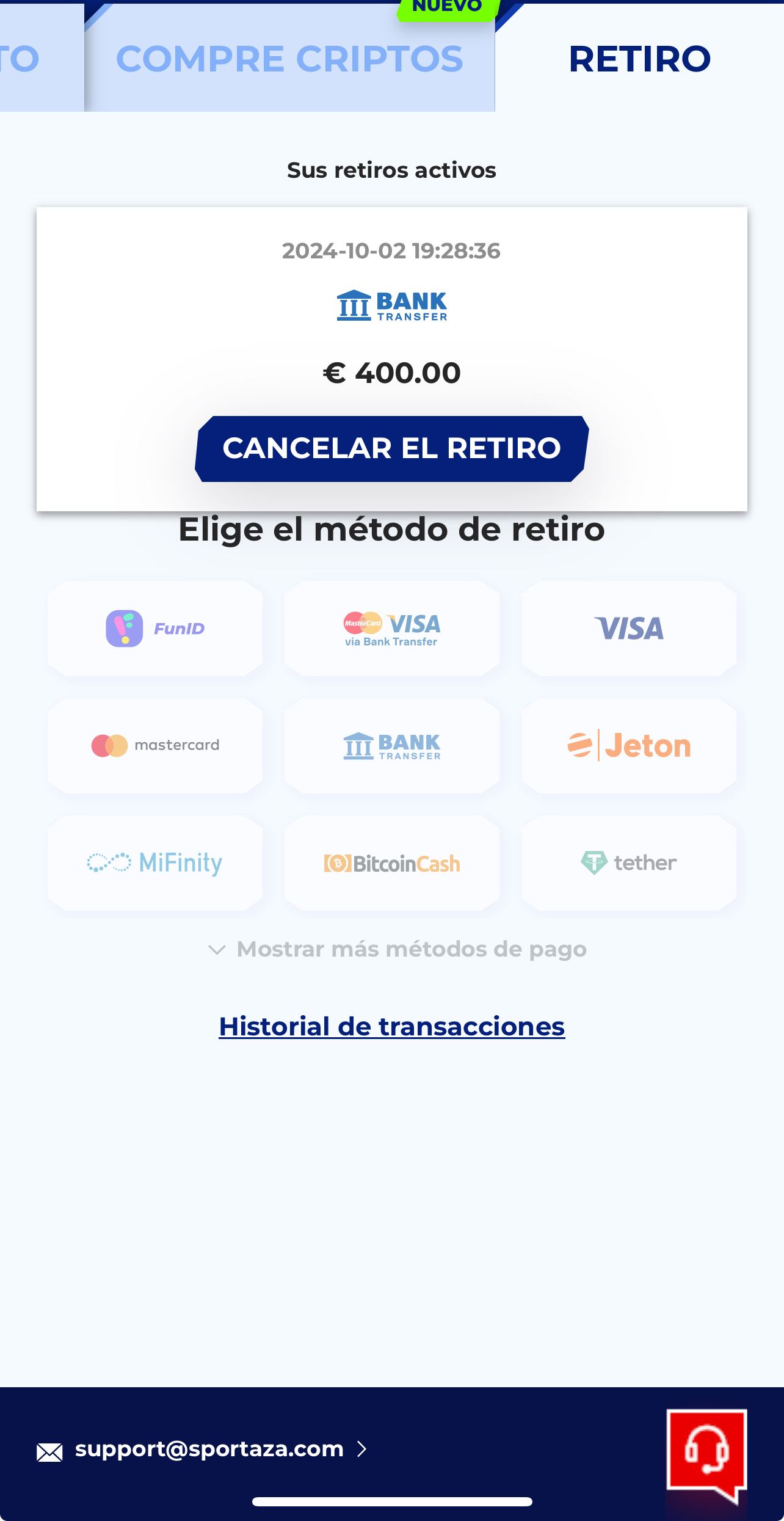Pick BitcoinCash for withdrawal
This screenshot has width=784, height=1521.
391,863
